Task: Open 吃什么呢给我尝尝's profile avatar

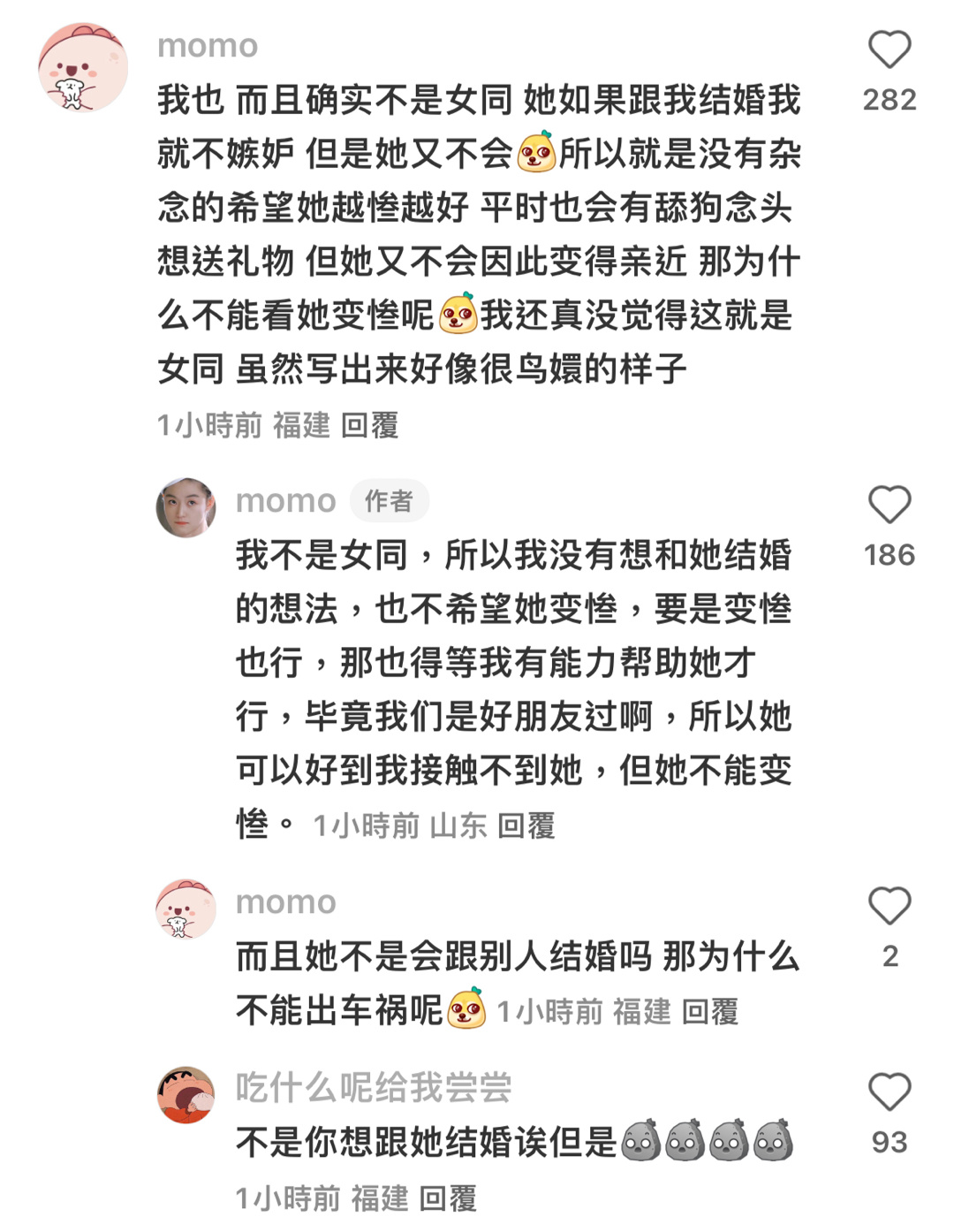Action: (x=186, y=1094)
